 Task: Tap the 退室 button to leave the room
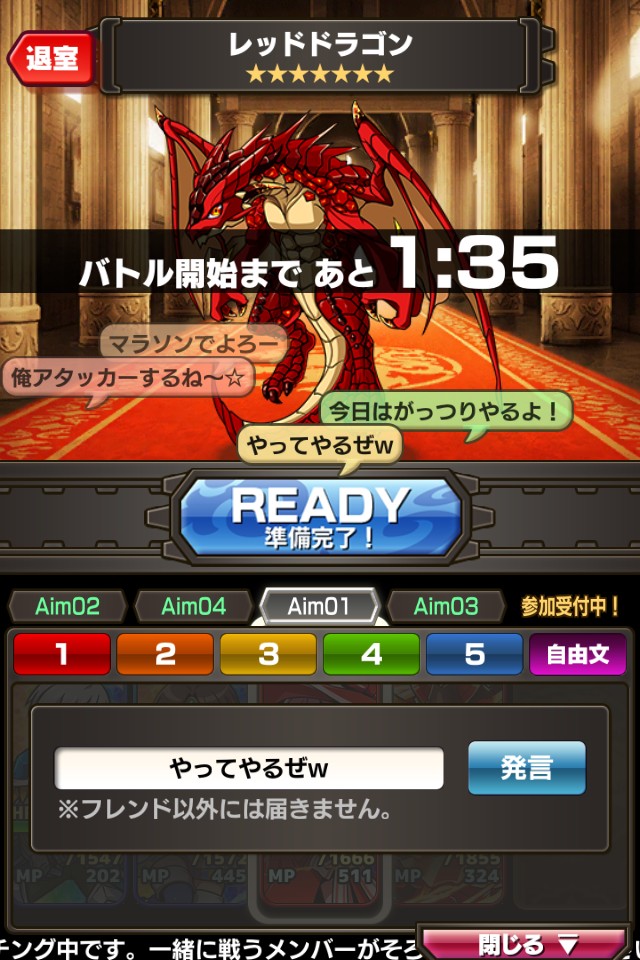tap(50, 59)
